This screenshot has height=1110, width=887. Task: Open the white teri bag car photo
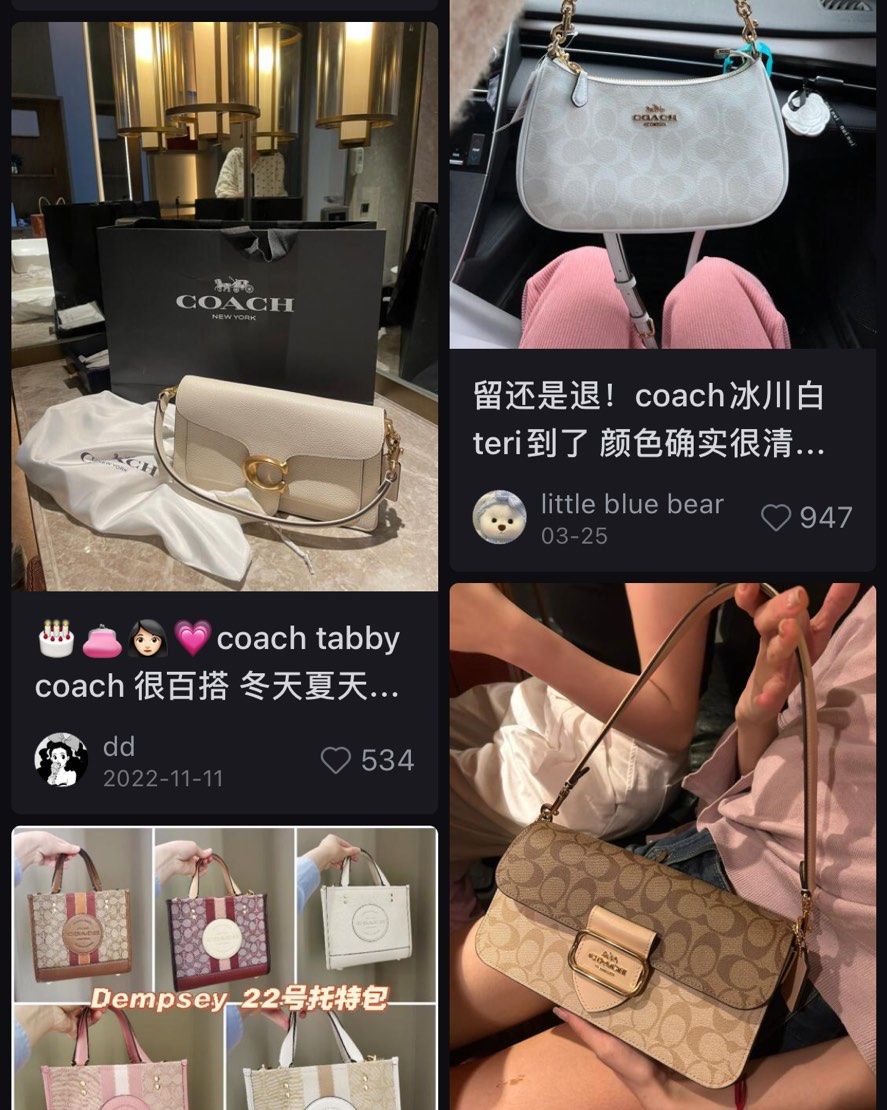[x=665, y=175]
